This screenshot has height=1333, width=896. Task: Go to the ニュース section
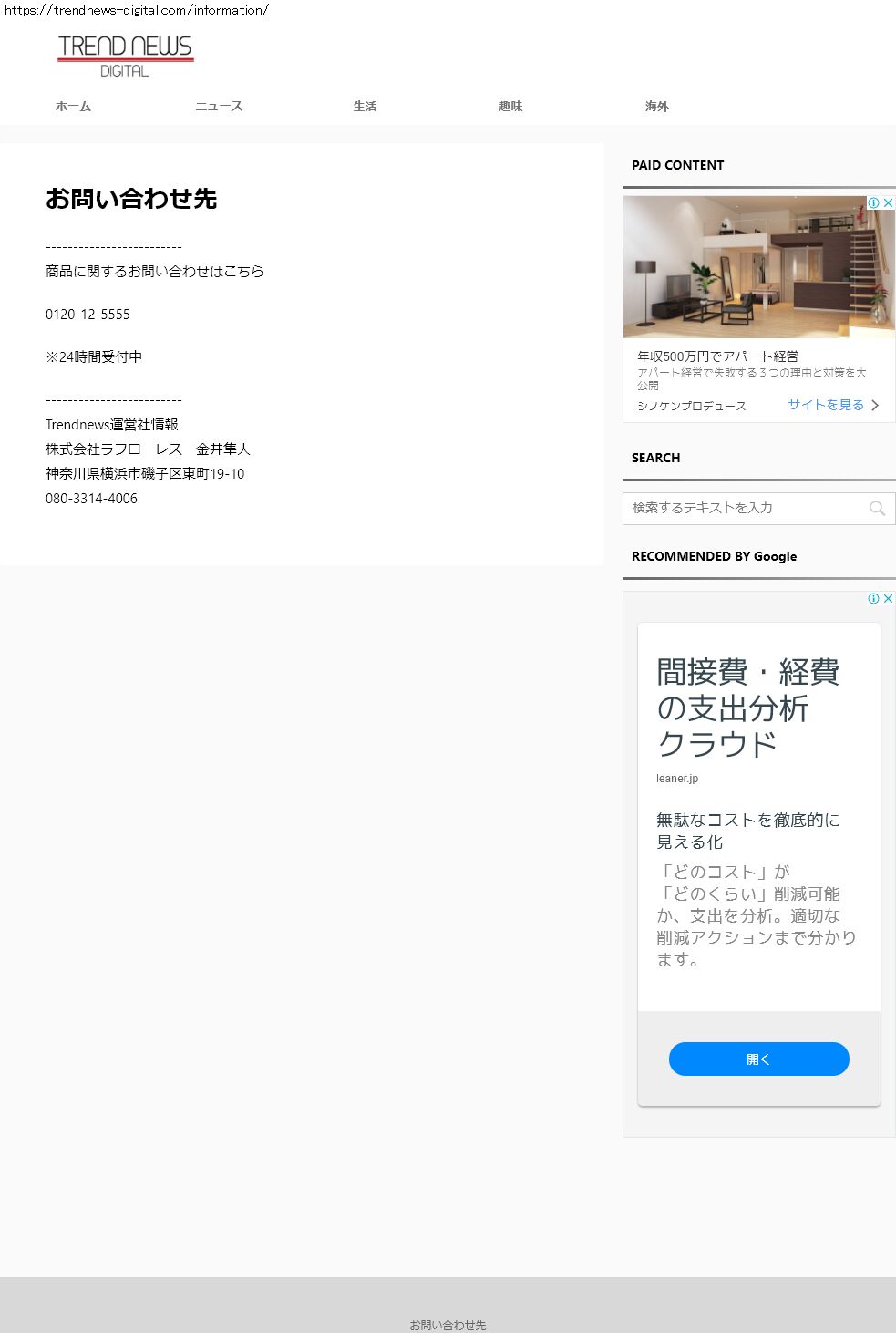pos(219,107)
